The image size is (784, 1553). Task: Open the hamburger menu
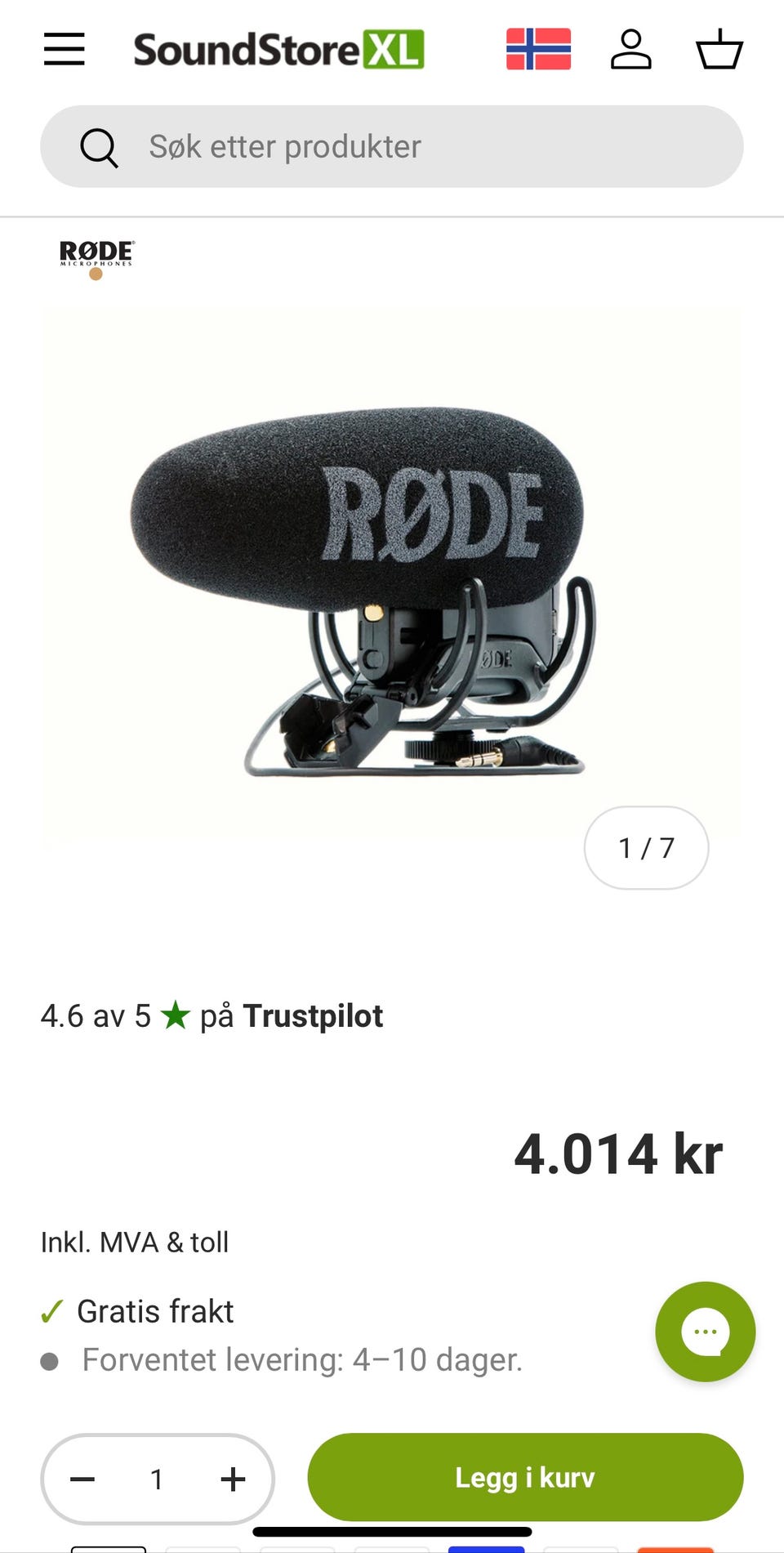click(x=65, y=49)
